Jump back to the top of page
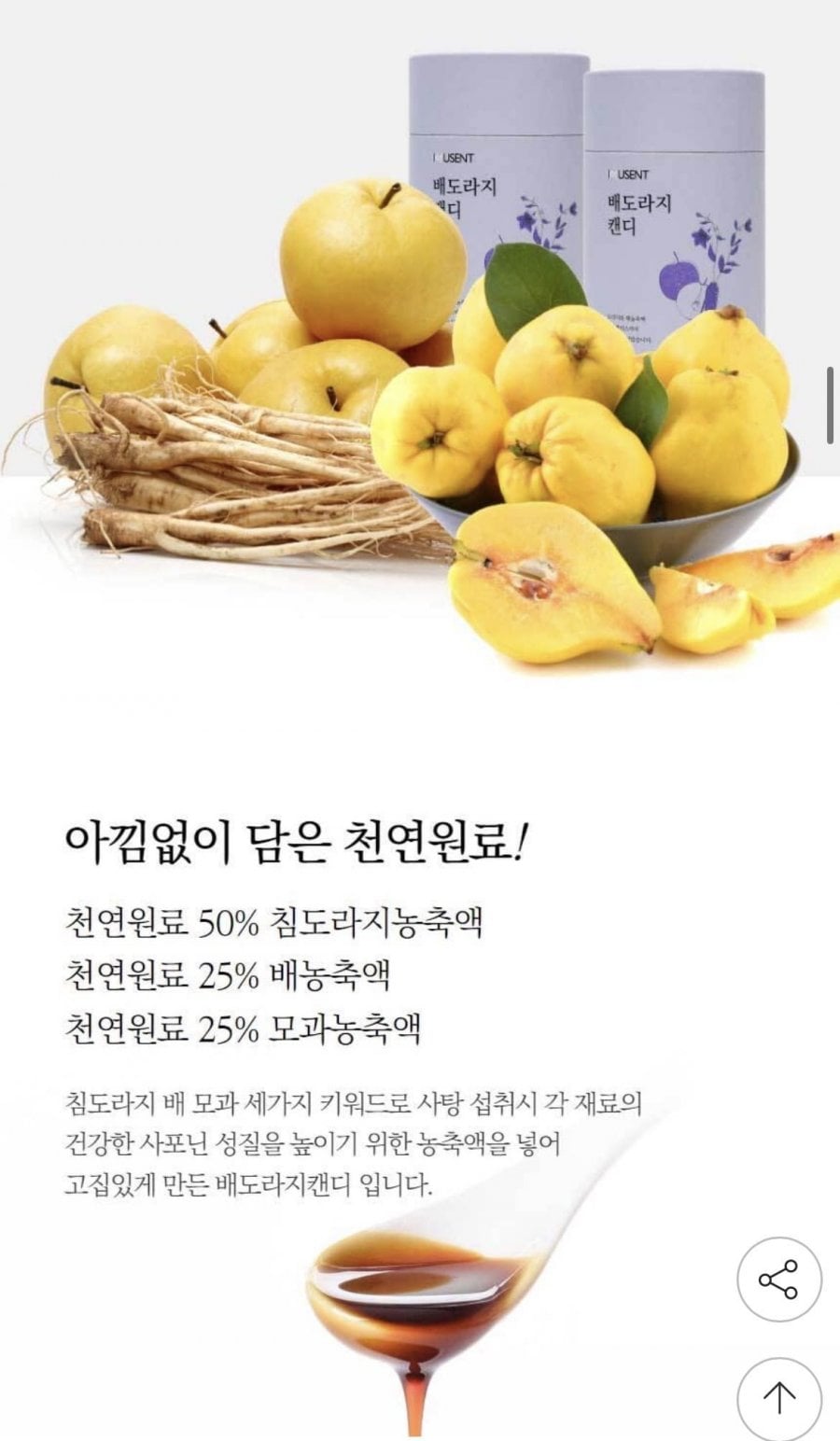The width and height of the screenshot is (840, 1441). click(x=778, y=1396)
